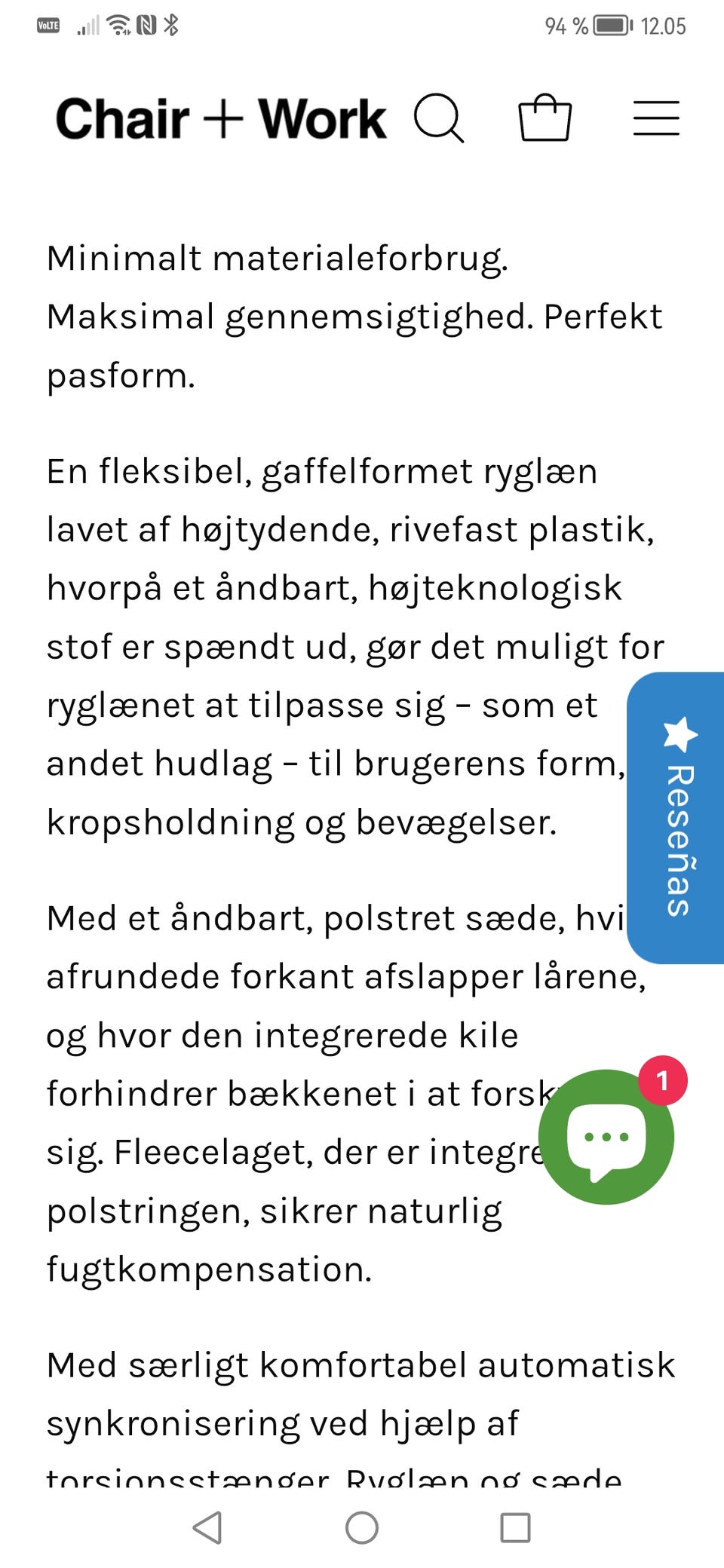Viewport: 724px width, 1568px height.
Task: Open the shopping bag cart icon
Action: (x=545, y=118)
